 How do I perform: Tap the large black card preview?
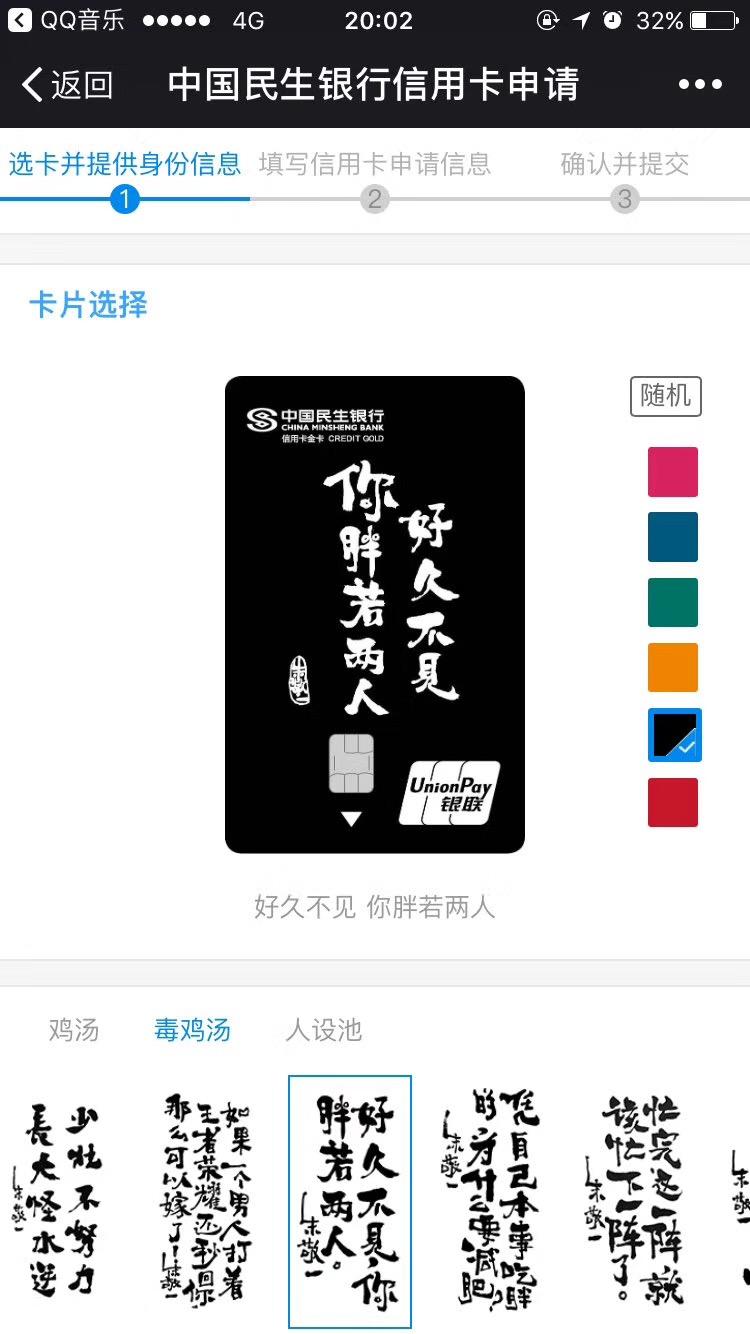pos(375,615)
